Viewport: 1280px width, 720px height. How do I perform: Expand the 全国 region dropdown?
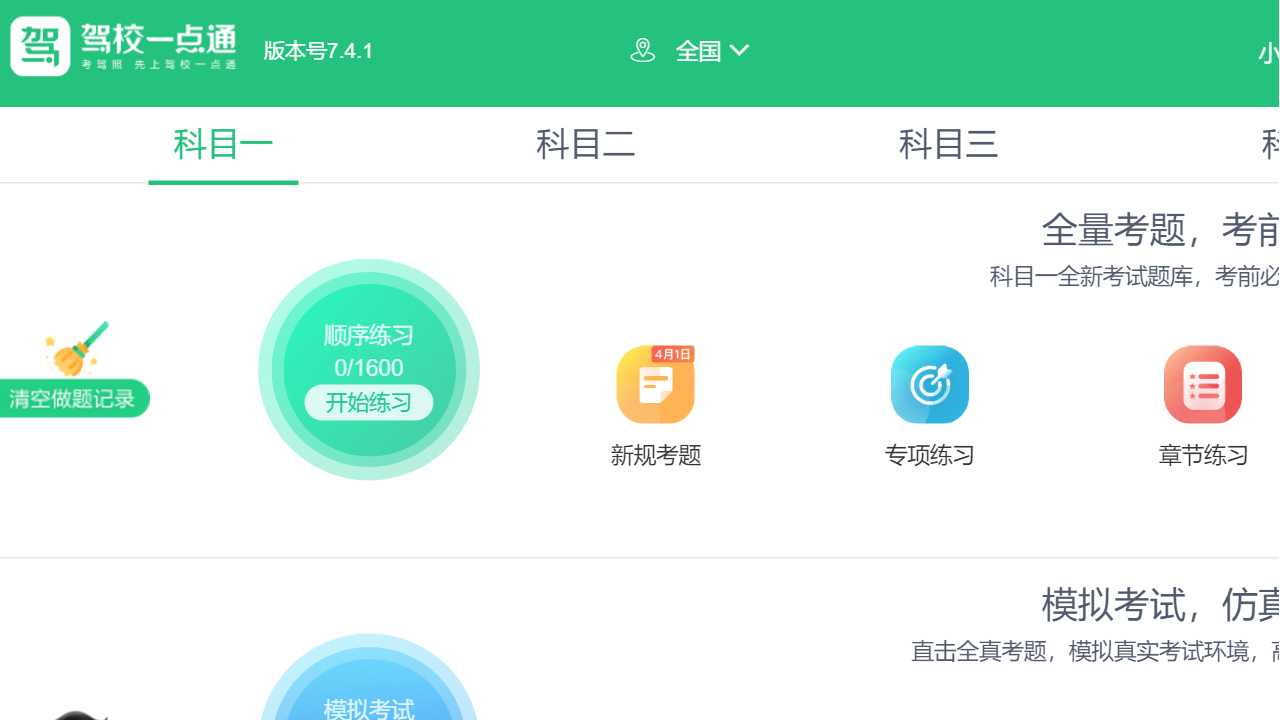711,50
